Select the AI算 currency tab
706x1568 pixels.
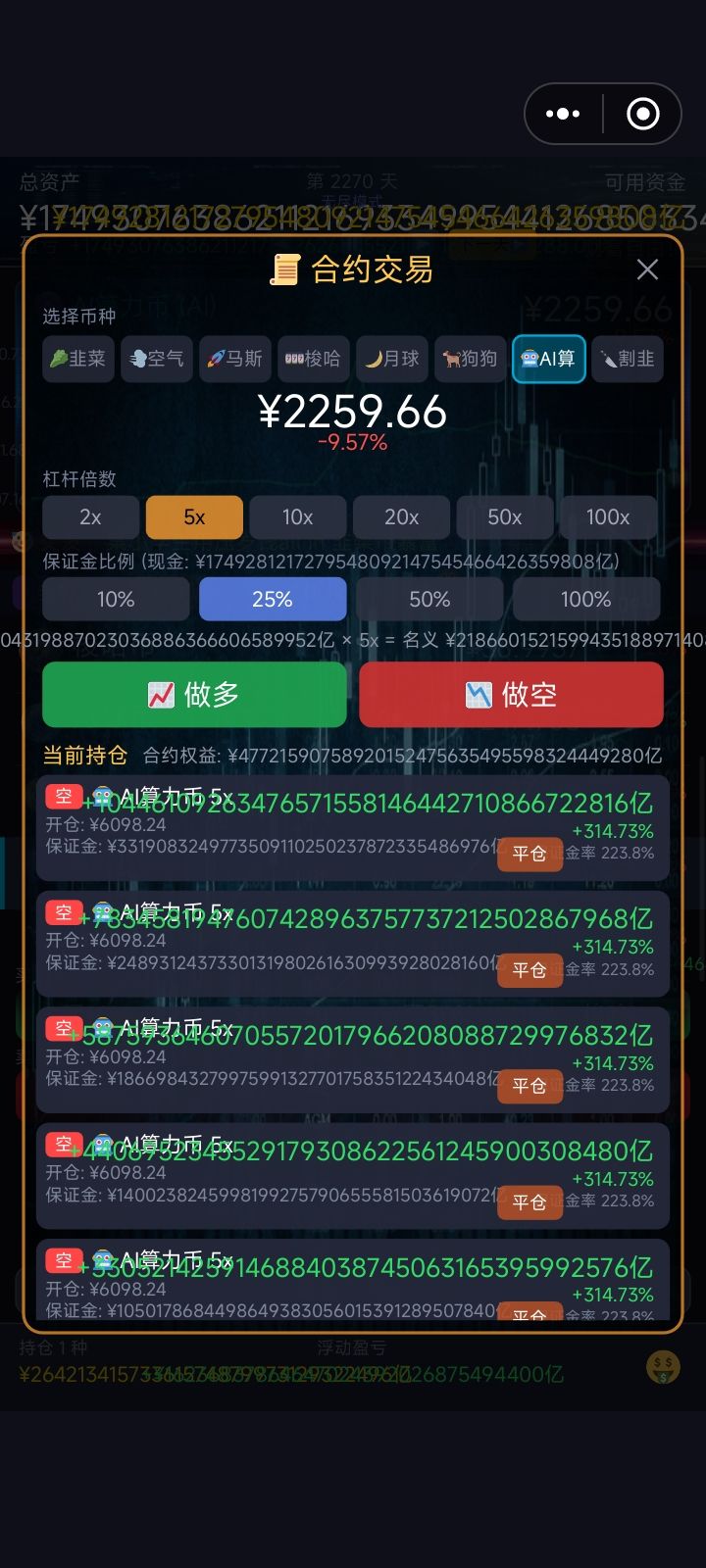tap(548, 359)
